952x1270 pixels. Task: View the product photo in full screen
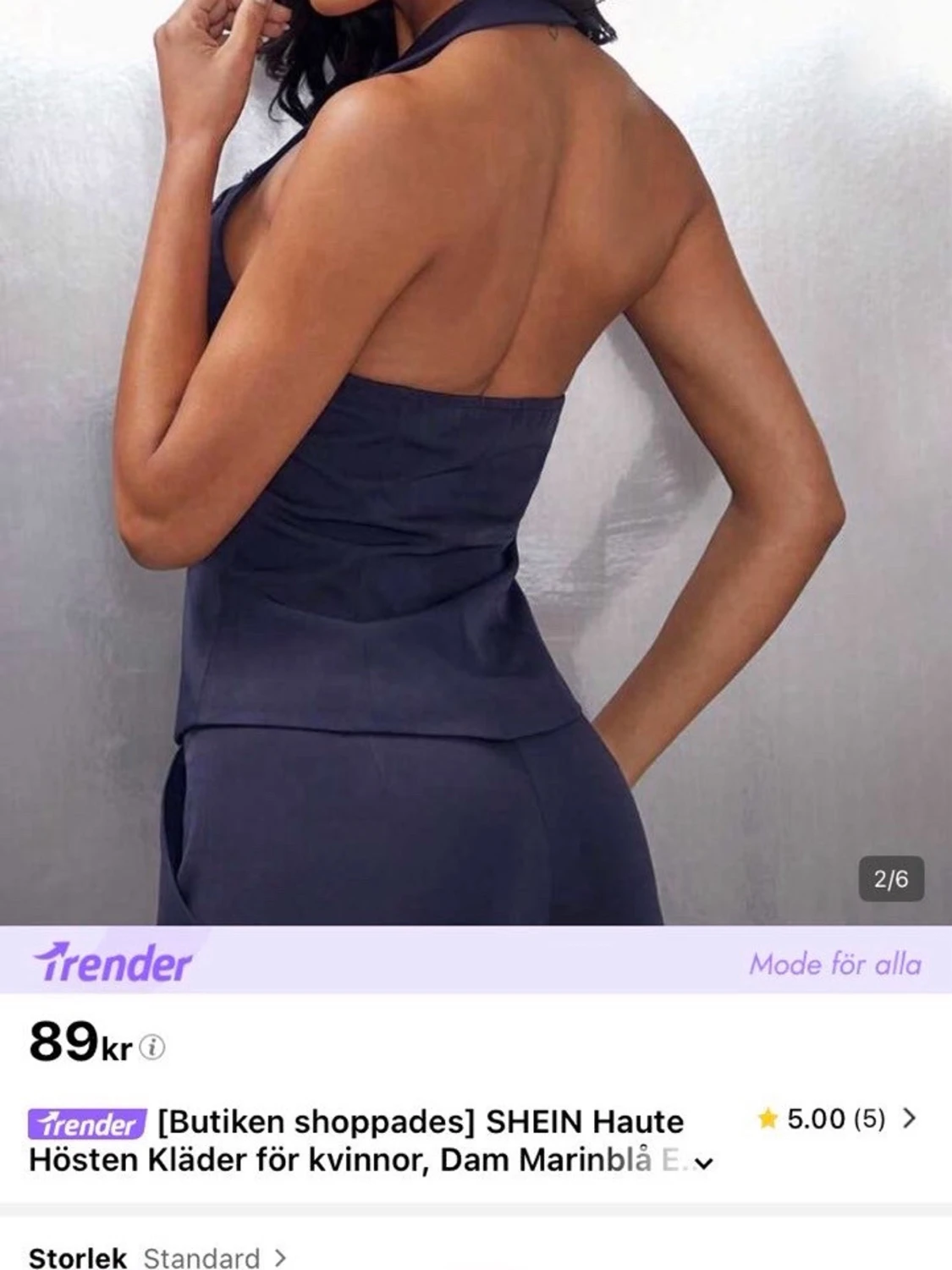tap(476, 462)
